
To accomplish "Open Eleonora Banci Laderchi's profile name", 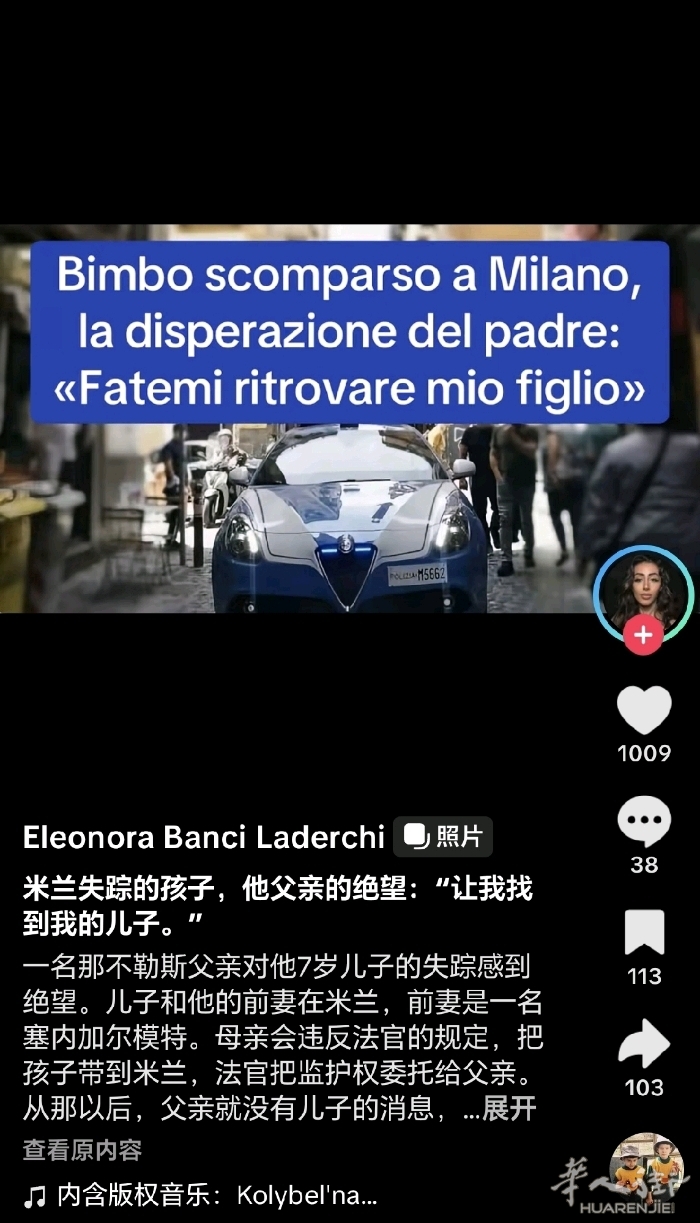I will [x=203, y=837].
